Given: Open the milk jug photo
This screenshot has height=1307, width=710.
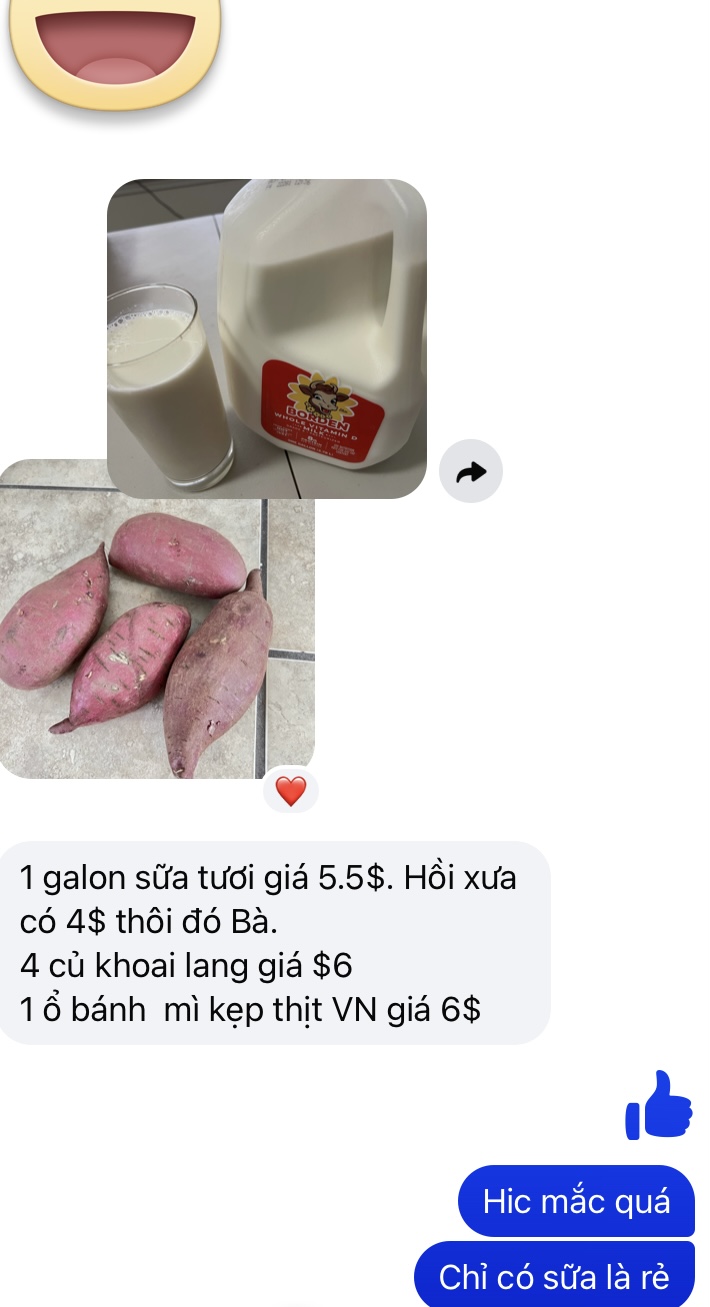Looking at the screenshot, I should click(267, 338).
